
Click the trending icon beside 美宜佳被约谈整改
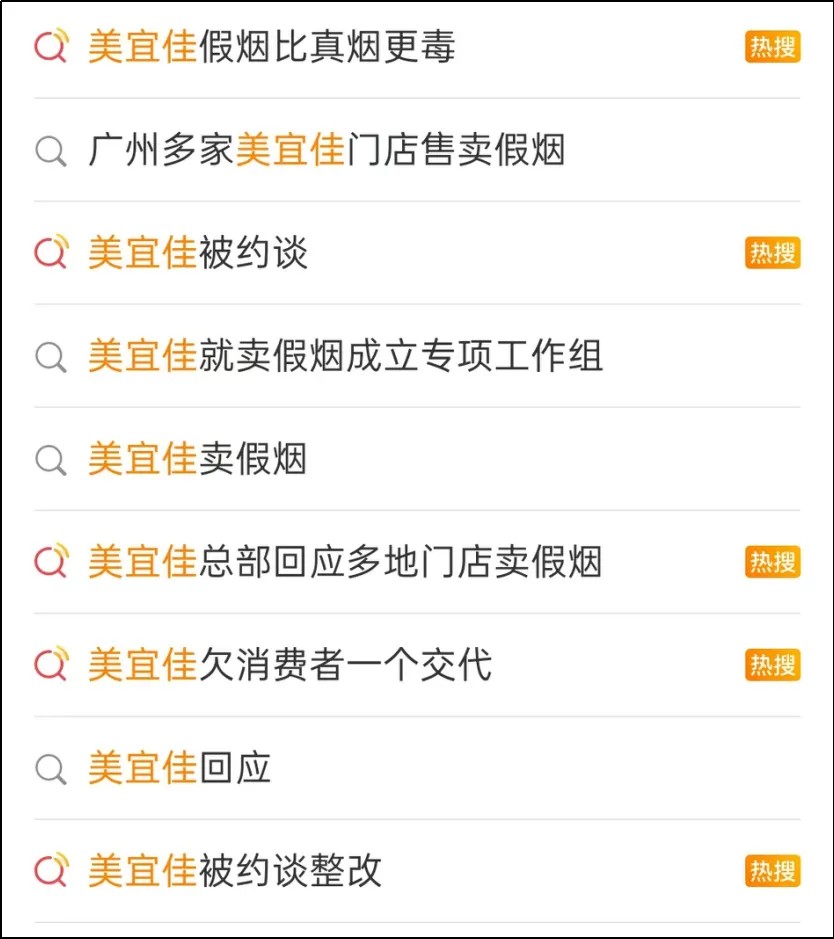tap(50, 871)
